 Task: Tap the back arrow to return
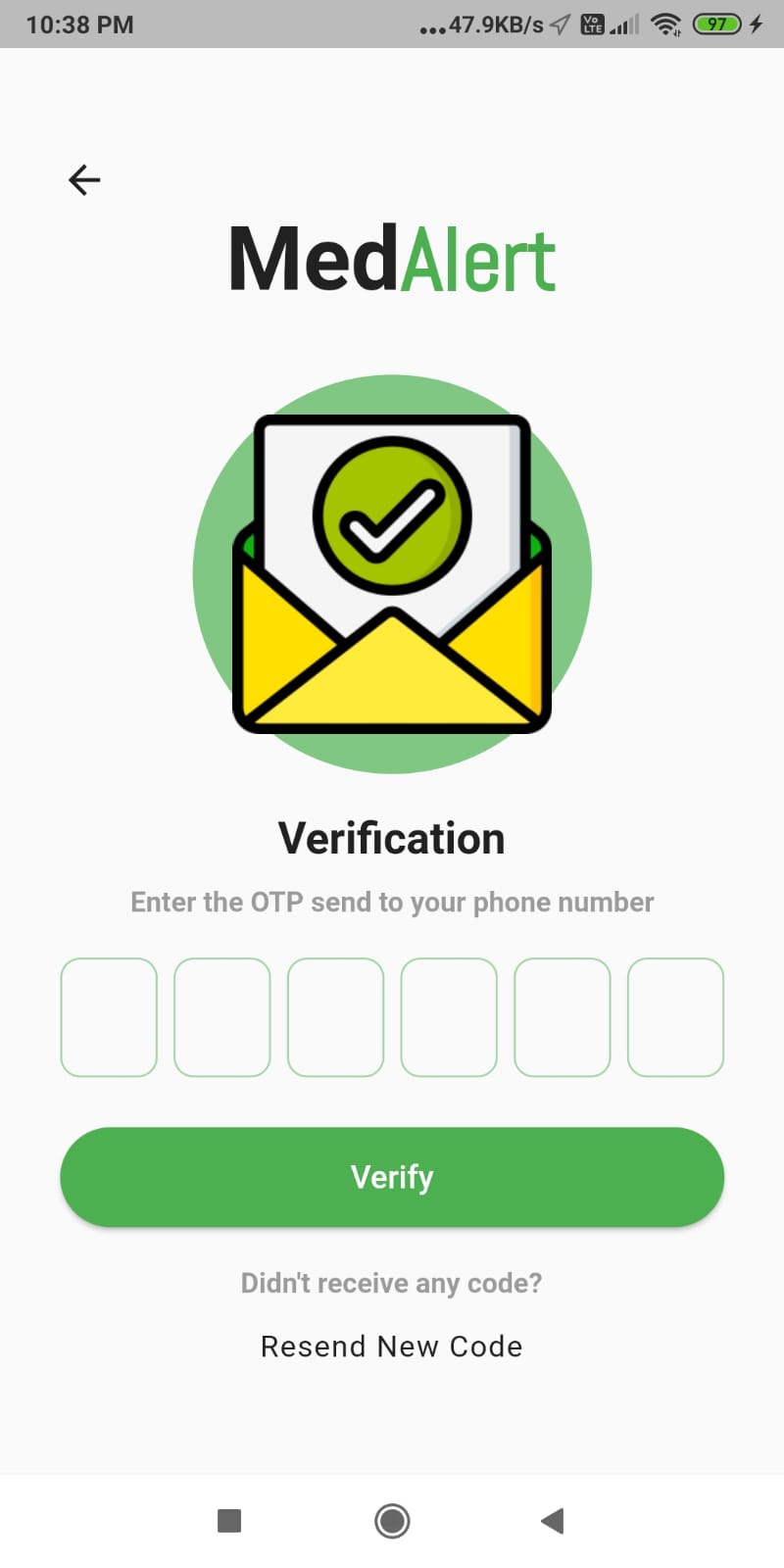(x=84, y=179)
